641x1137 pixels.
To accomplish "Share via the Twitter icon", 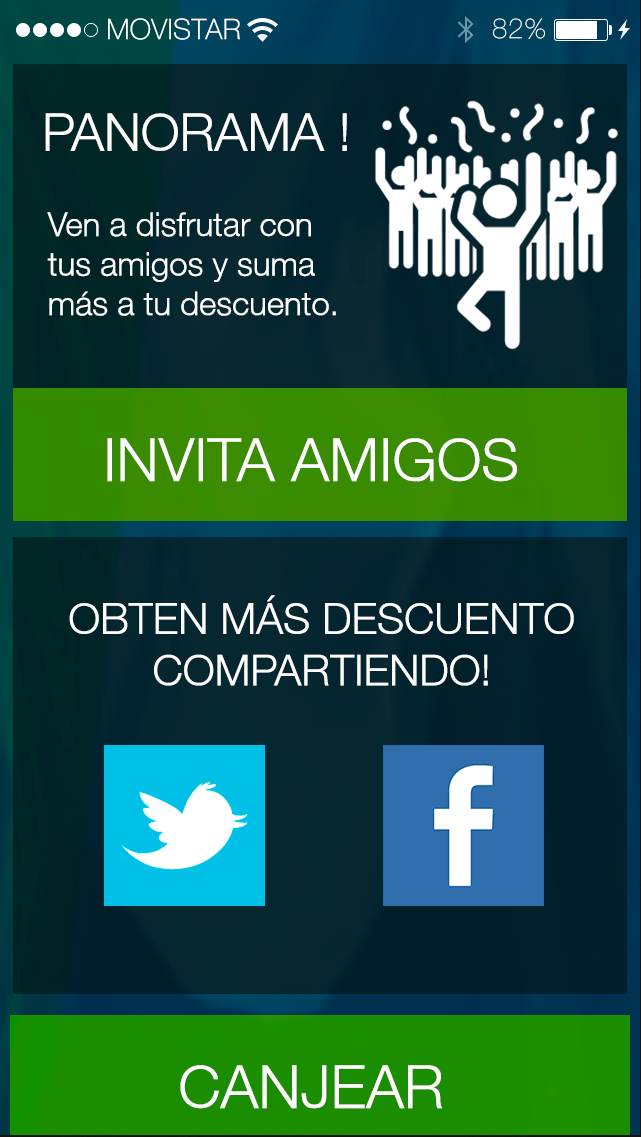I will click(184, 825).
